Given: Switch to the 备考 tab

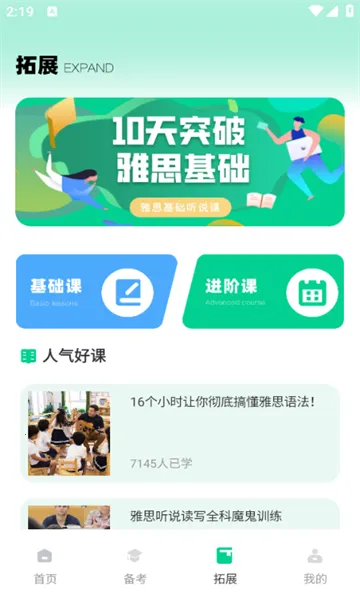Looking at the screenshot, I should click(x=135, y=566).
